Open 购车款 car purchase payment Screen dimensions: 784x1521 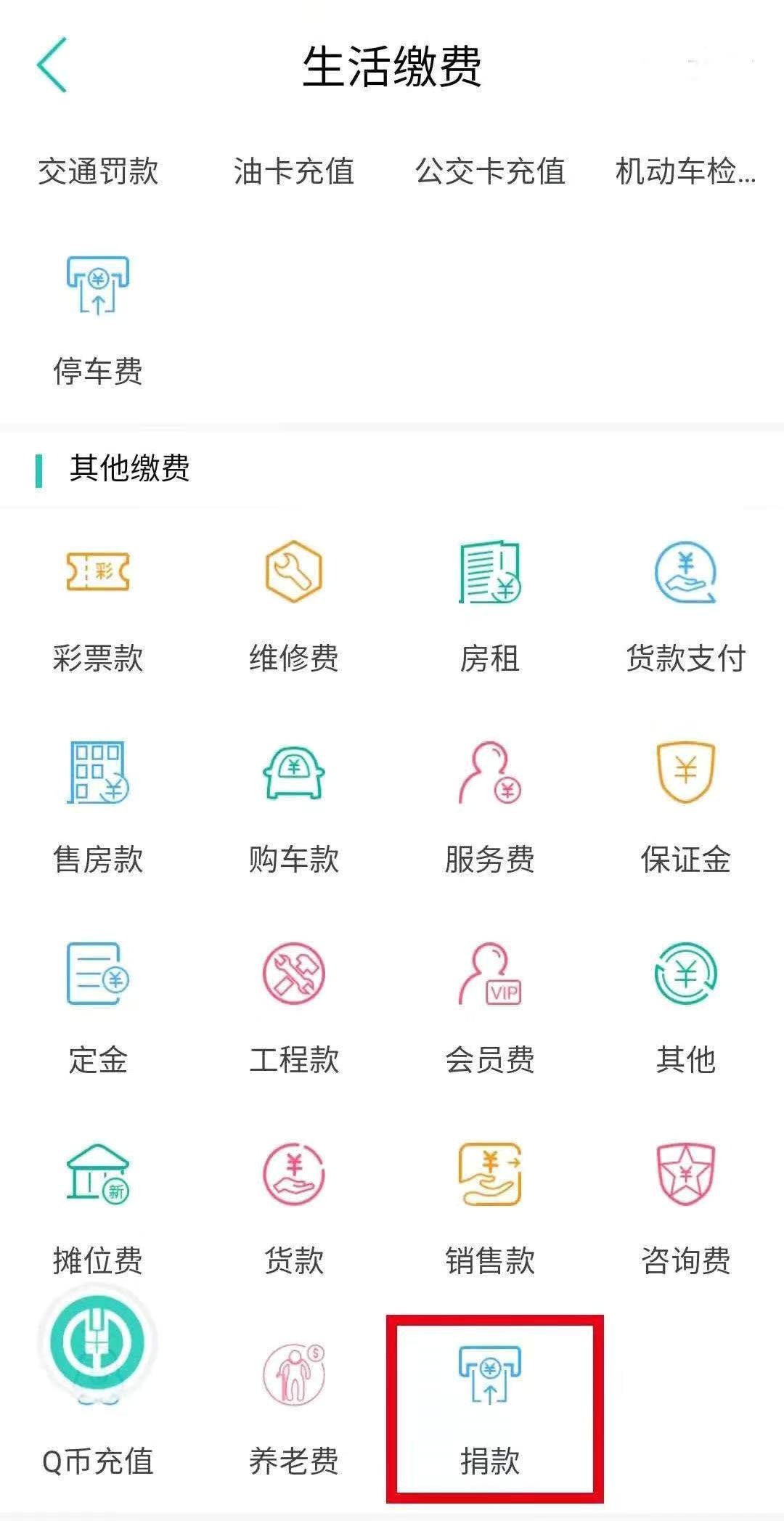294,807
